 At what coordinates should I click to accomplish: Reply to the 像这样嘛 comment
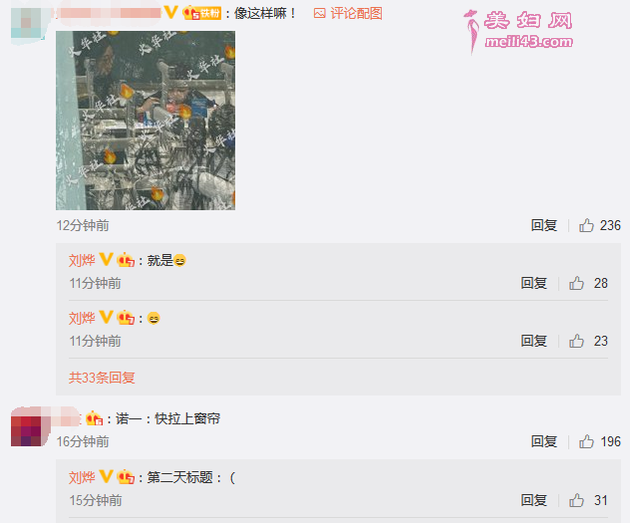pyautogui.click(x=544, y=226)
